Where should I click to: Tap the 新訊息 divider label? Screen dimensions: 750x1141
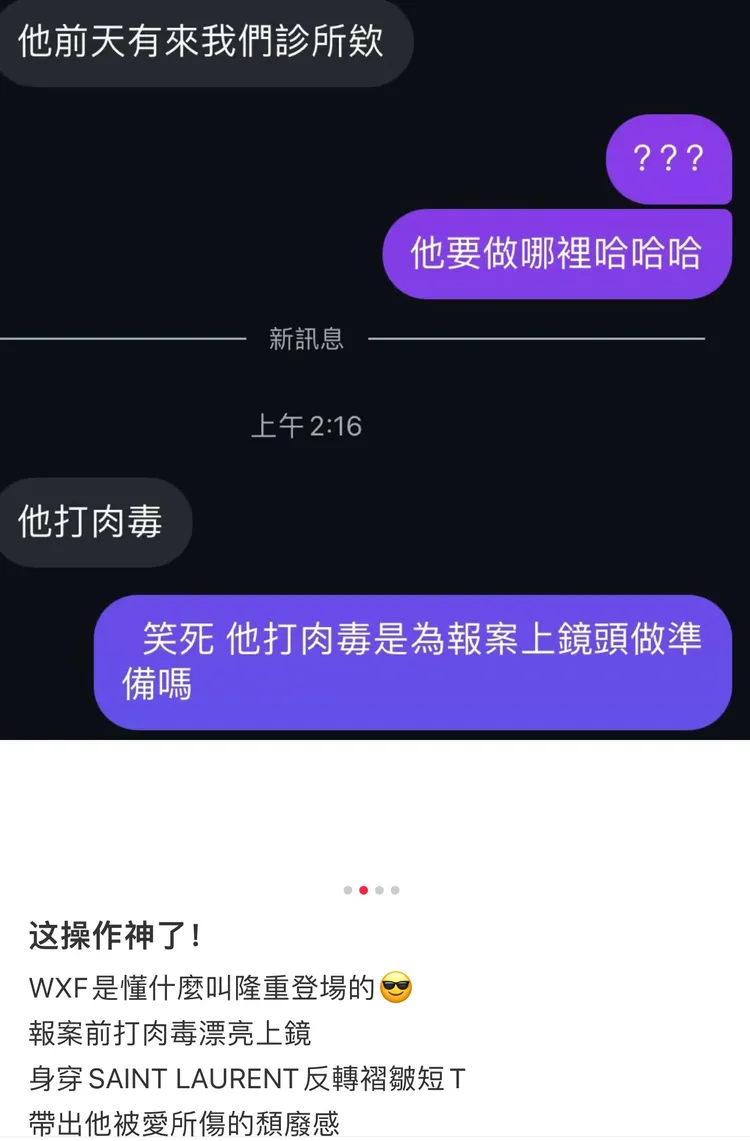(305, 340)
